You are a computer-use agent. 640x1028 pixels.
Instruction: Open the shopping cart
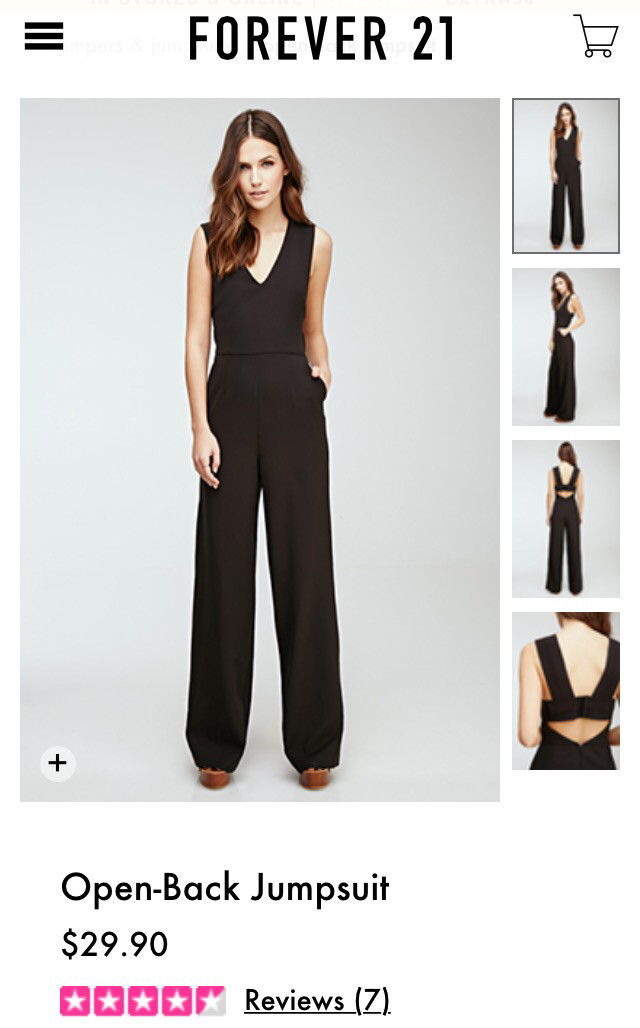coord(595,36)
